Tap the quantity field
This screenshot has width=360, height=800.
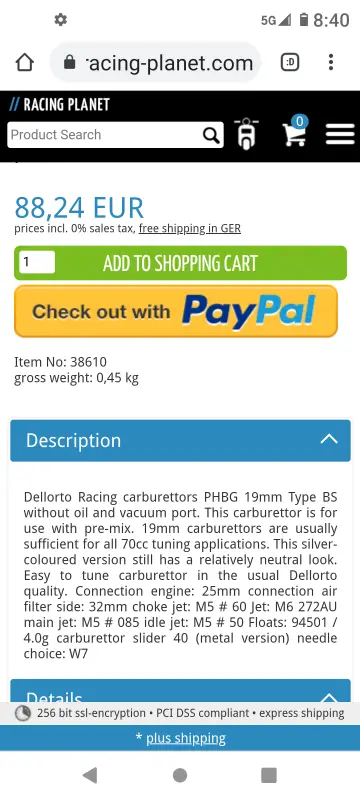point(37,262)
